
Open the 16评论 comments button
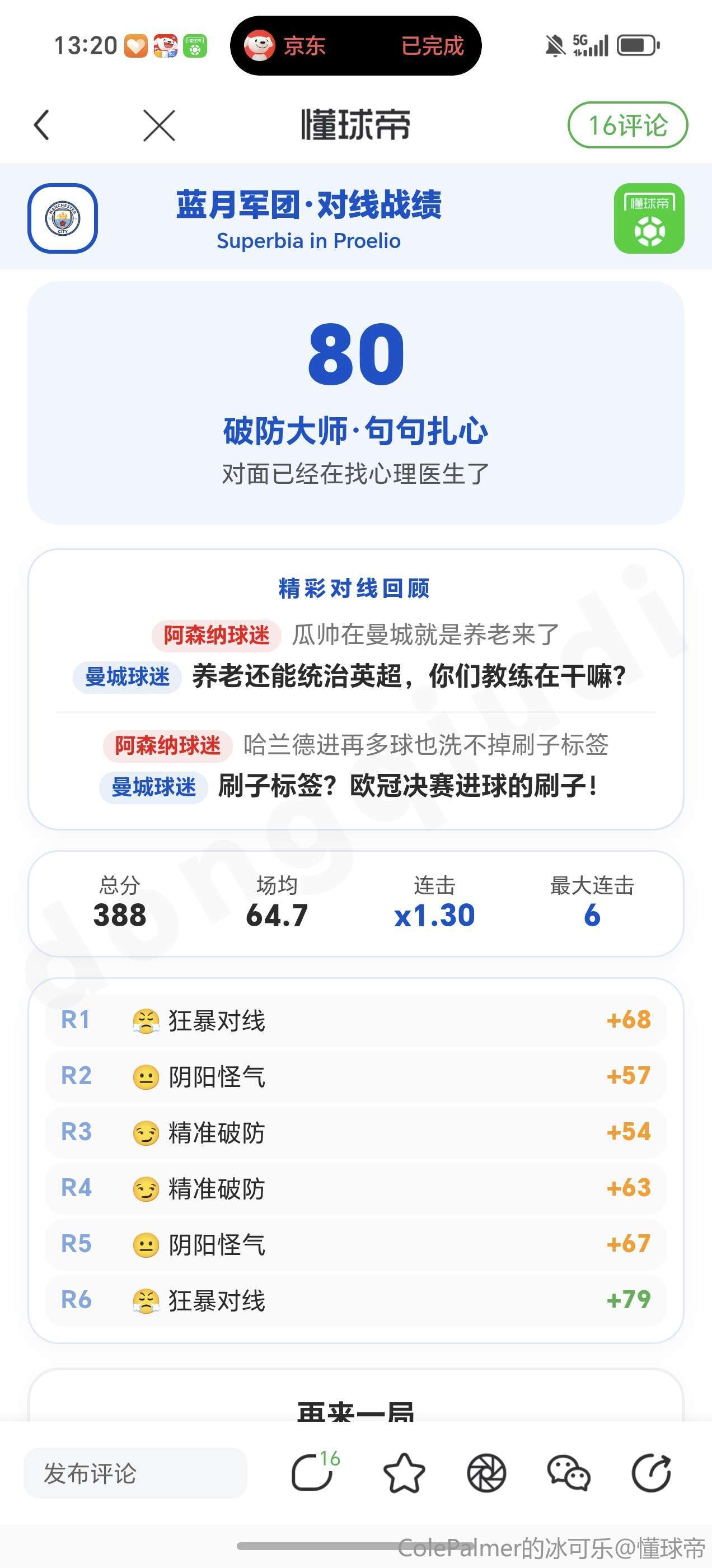click(627, 125)
